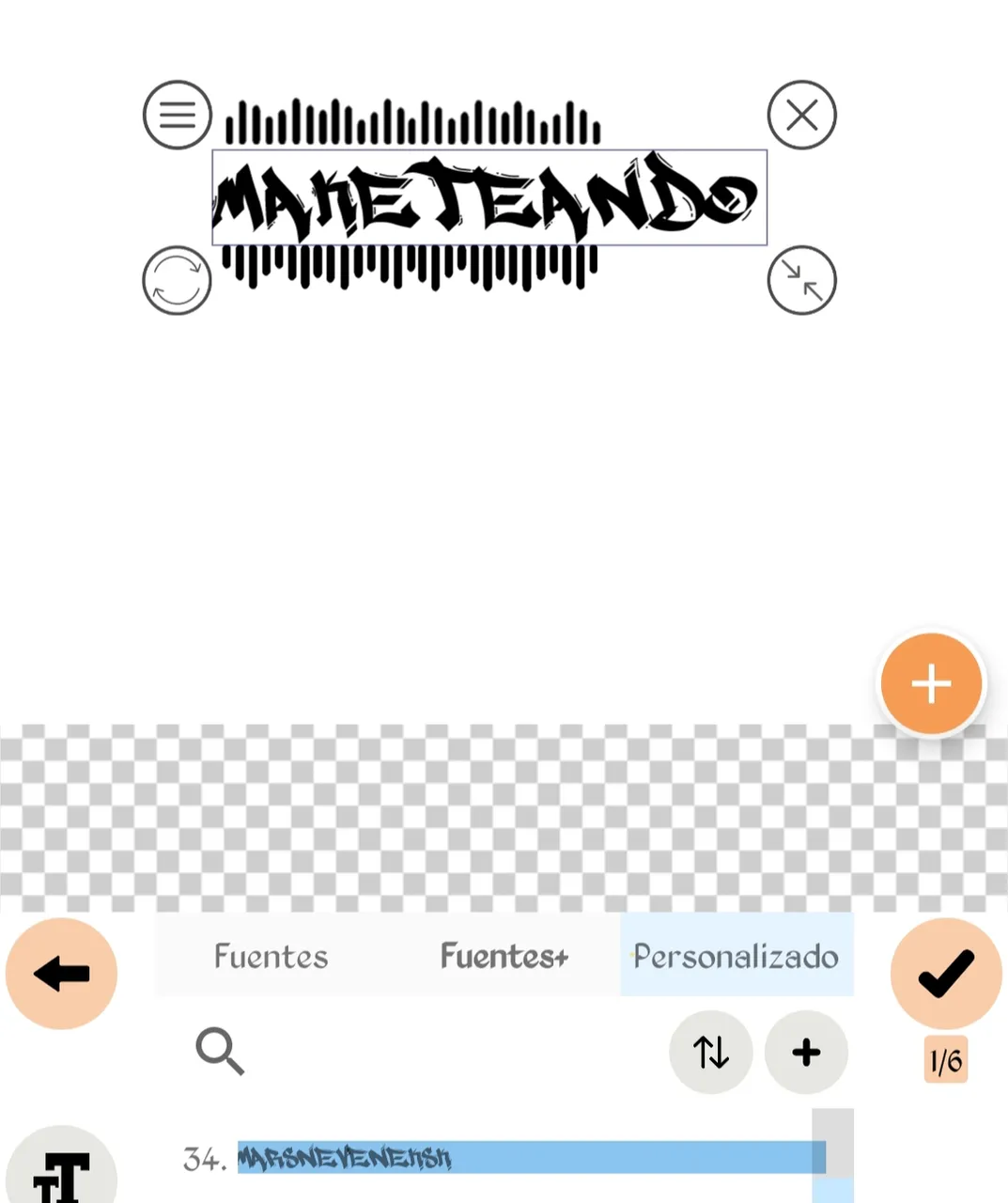The image size is (1008, 1203).
Task: Choose font number 34 from the list
Action: click(x=507, y=1158)
